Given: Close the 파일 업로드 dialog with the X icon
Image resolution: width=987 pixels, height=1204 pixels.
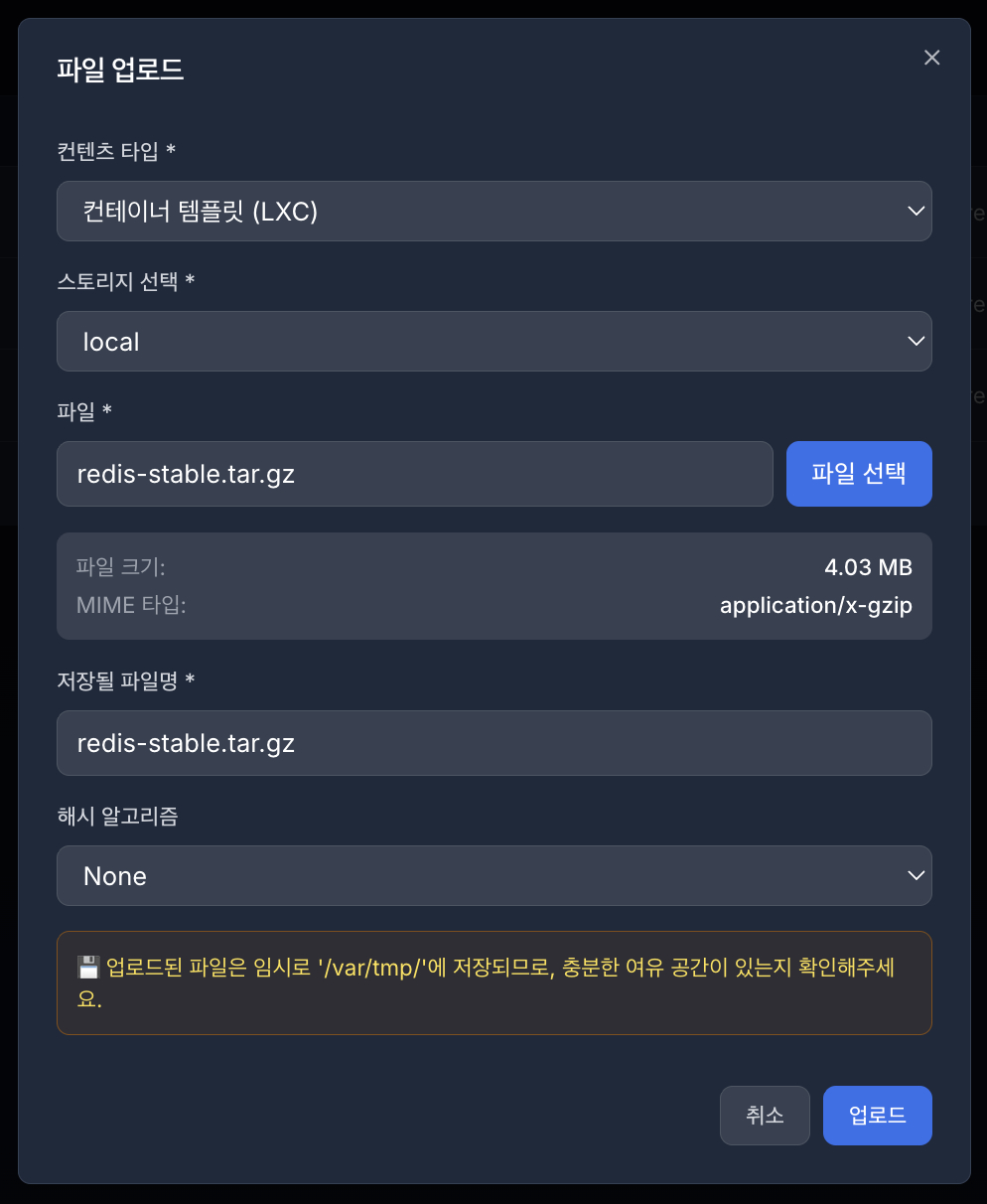Looking at the screenshot, I should coord(931,57).
